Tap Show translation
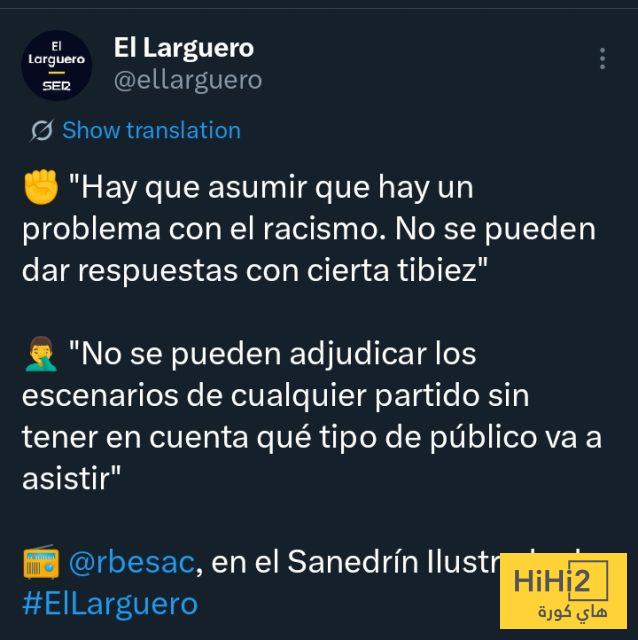The image size is (638, 640). [150, 130]
